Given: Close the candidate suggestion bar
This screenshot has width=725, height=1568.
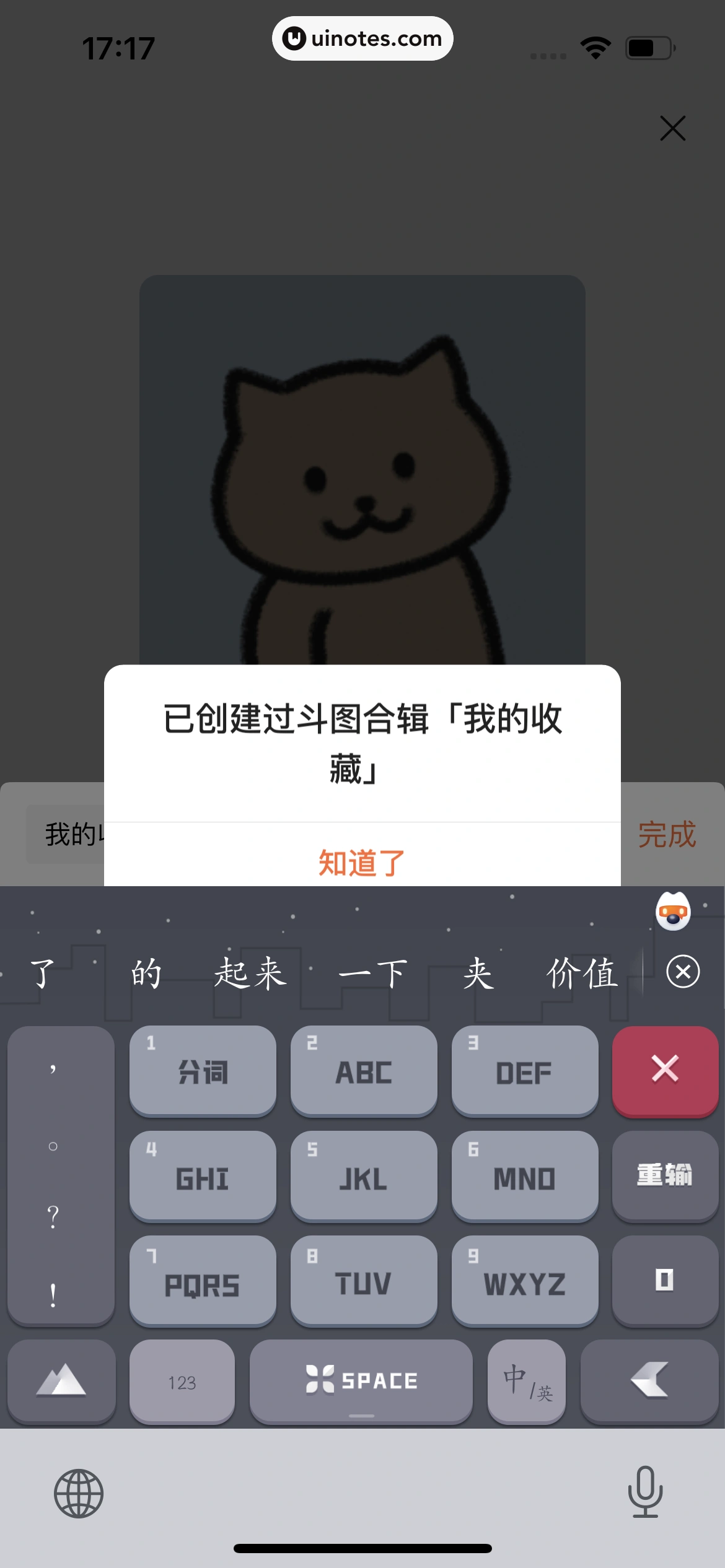Looking at the screenshot, I should 683,972.
